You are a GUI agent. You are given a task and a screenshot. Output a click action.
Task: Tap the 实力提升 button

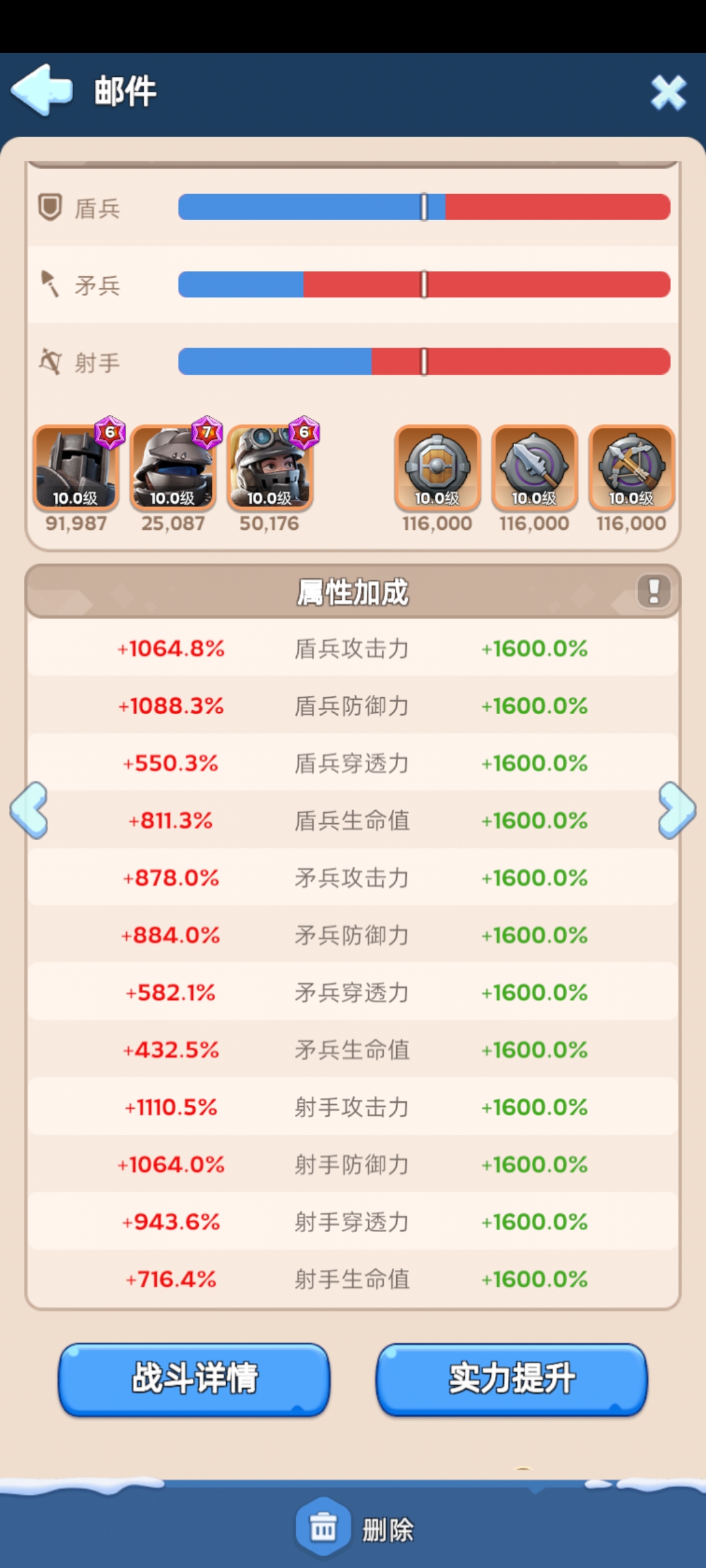point(512,1379)
